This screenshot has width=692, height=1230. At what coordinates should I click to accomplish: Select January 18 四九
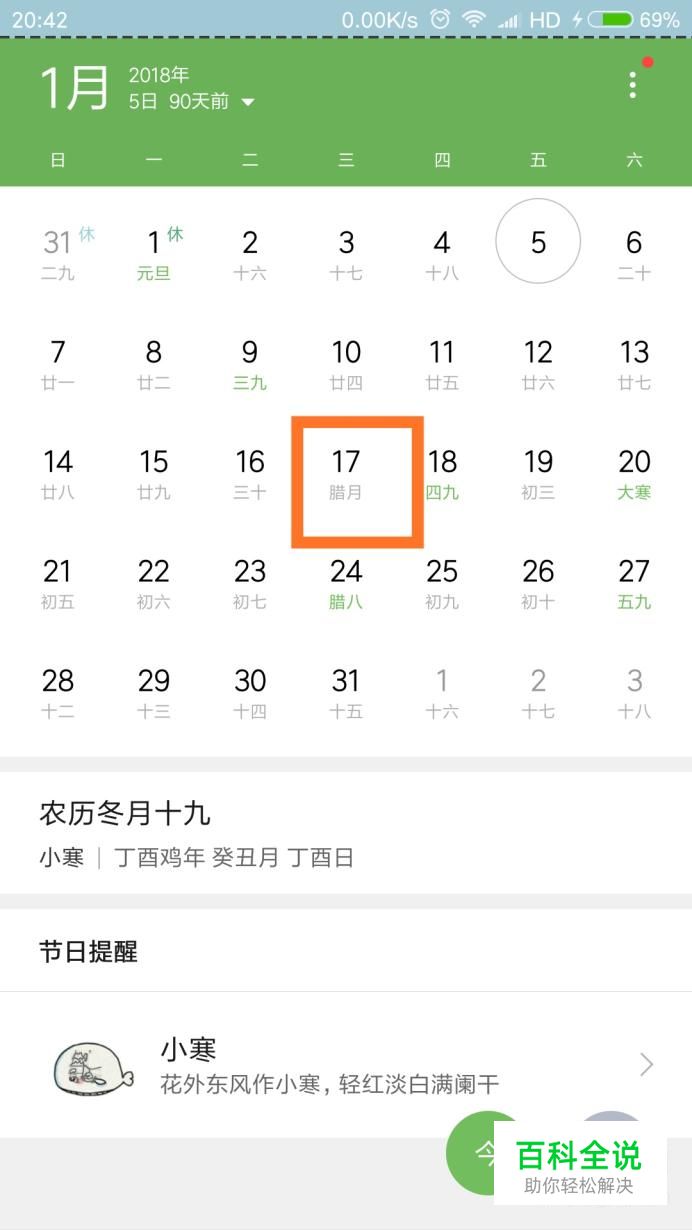click(x=442, y=473)
